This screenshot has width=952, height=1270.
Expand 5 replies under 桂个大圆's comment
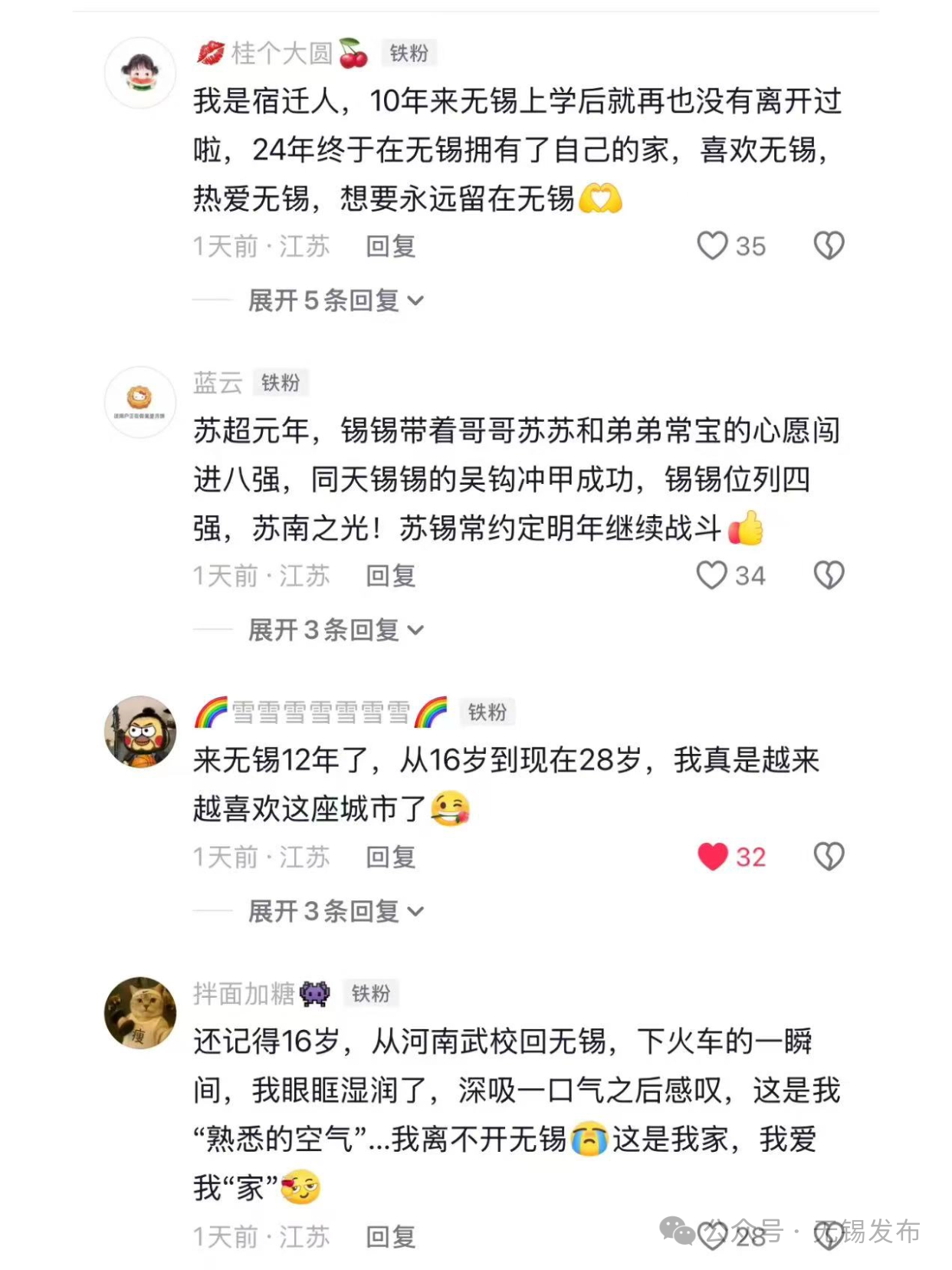click(x=336, y=301)
